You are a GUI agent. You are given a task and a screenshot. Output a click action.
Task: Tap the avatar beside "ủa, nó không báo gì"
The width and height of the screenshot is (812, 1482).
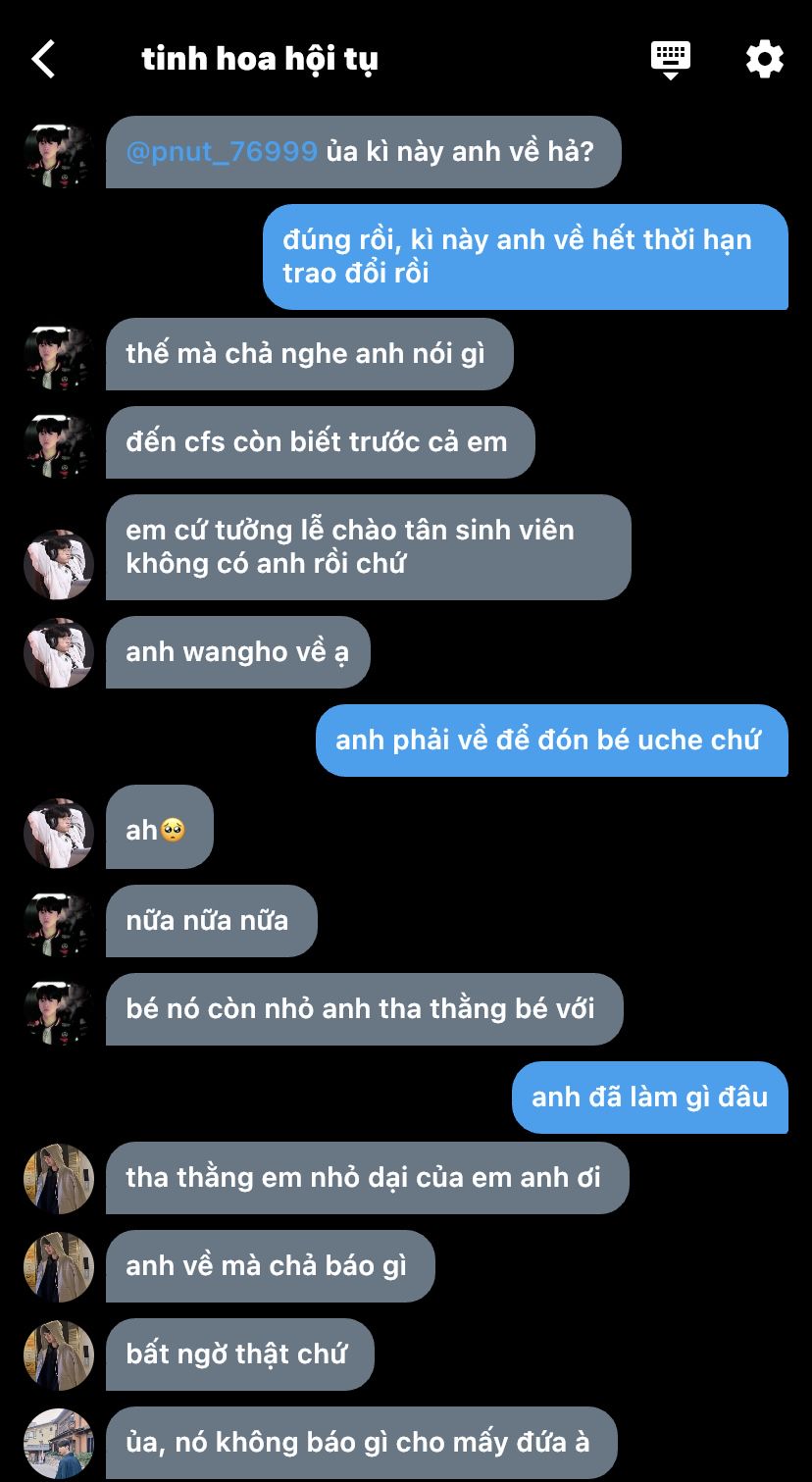[x=59, y=1443]
